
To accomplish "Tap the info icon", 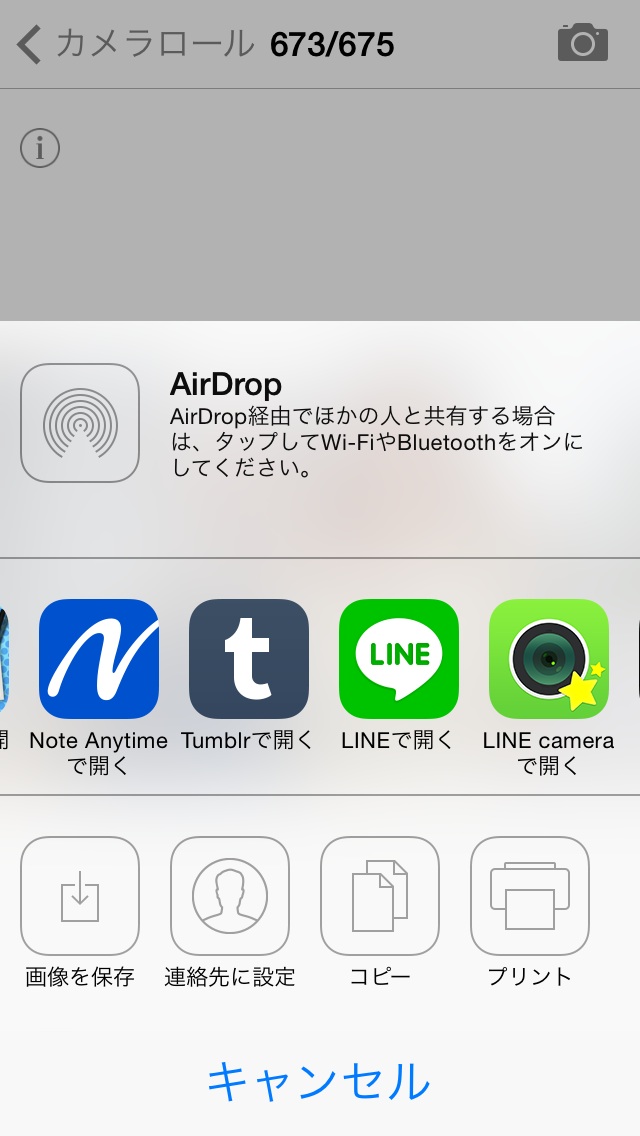I will pyautogui.click(x=40, y=149).
